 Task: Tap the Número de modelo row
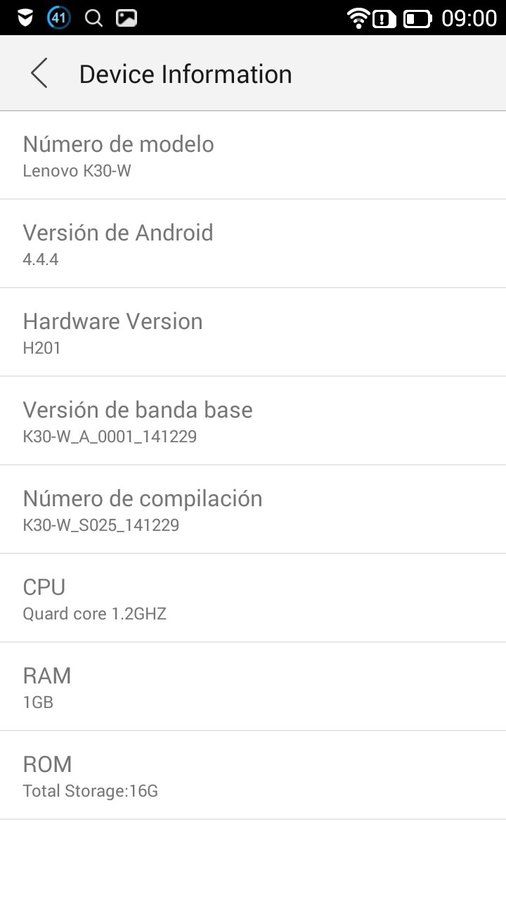click(x=253, y=155)
